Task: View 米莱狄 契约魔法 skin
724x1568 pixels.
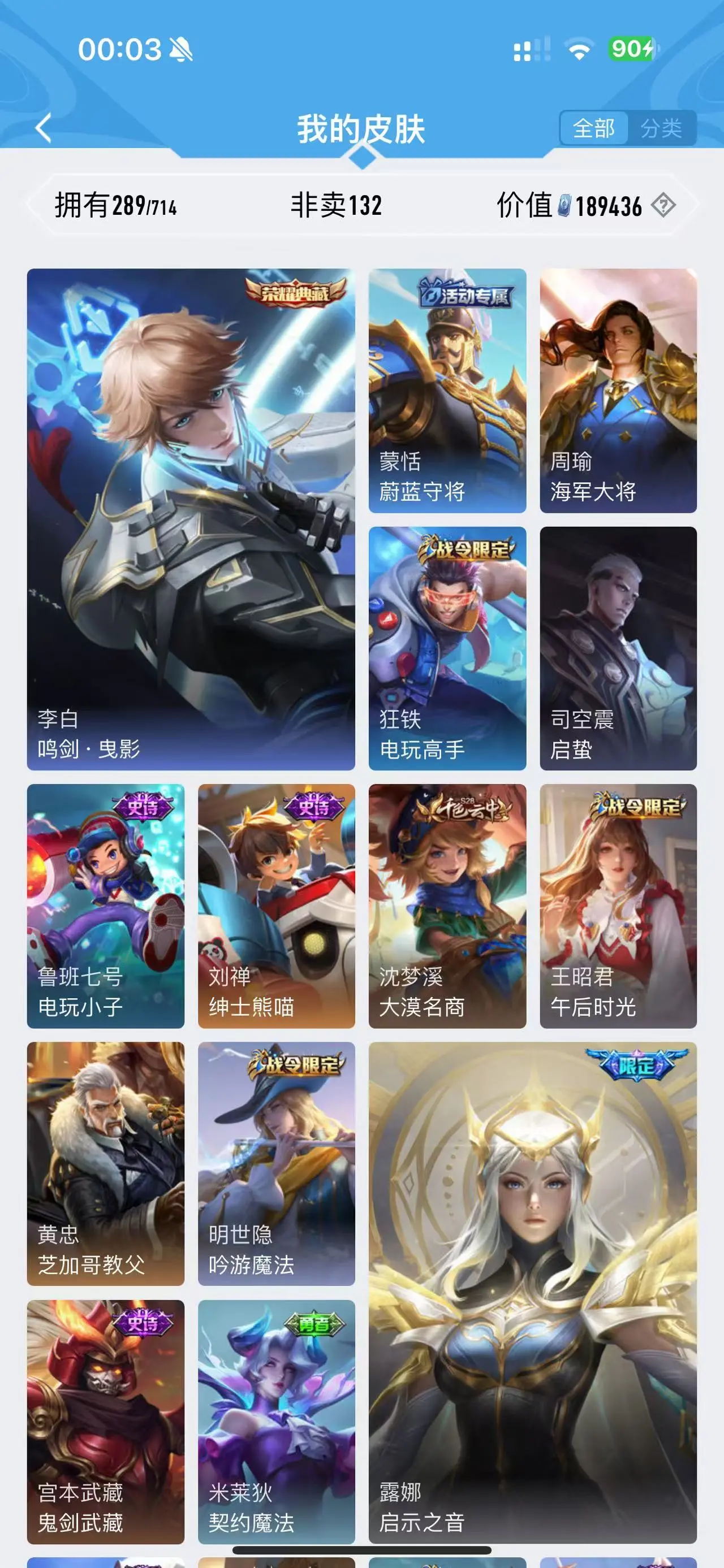Action: [276, 1420]
